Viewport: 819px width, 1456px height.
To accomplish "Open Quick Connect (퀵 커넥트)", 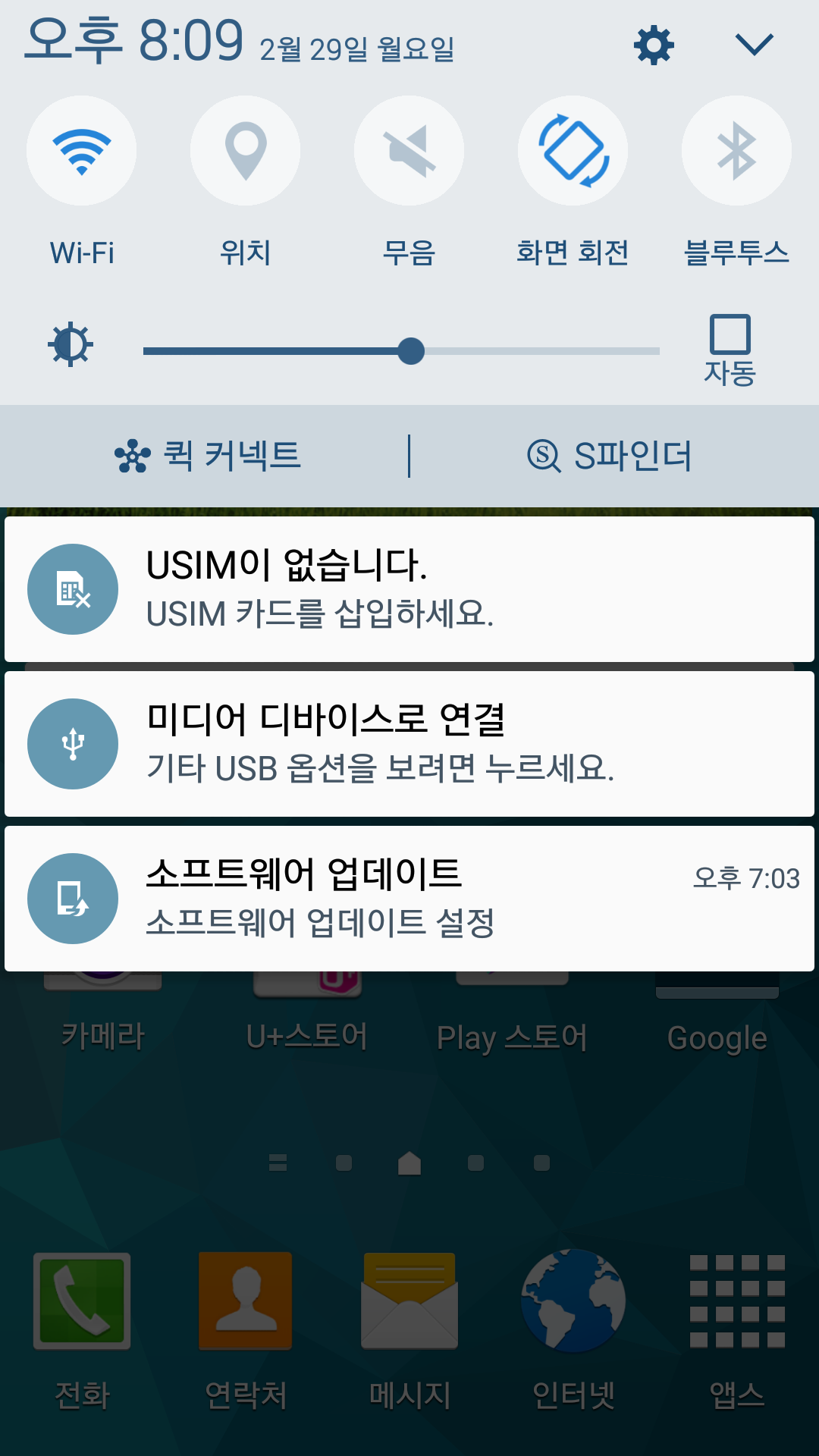I will point(209,457).
